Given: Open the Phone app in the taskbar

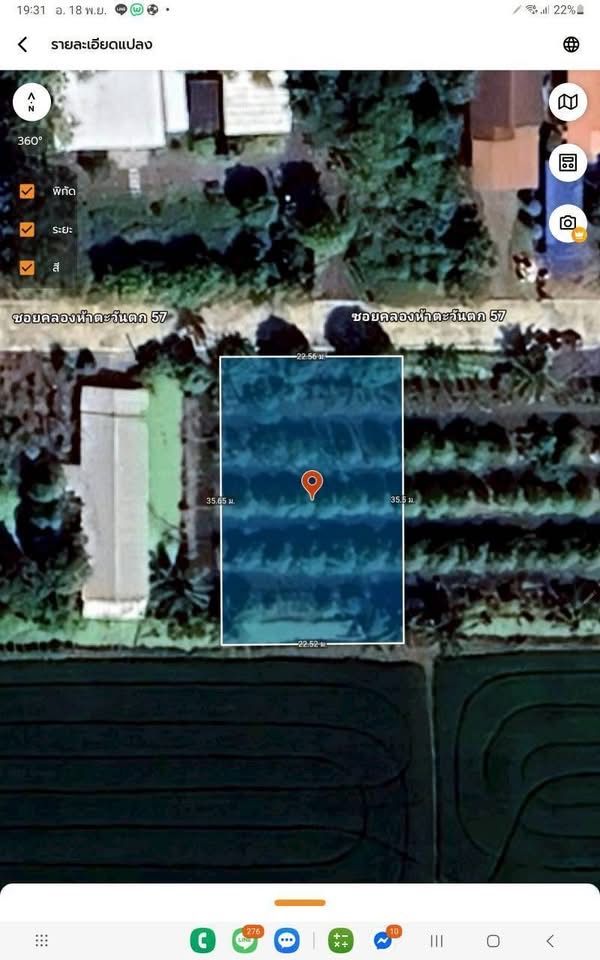Looking at the screenshot, I should (x=203, y=941).
